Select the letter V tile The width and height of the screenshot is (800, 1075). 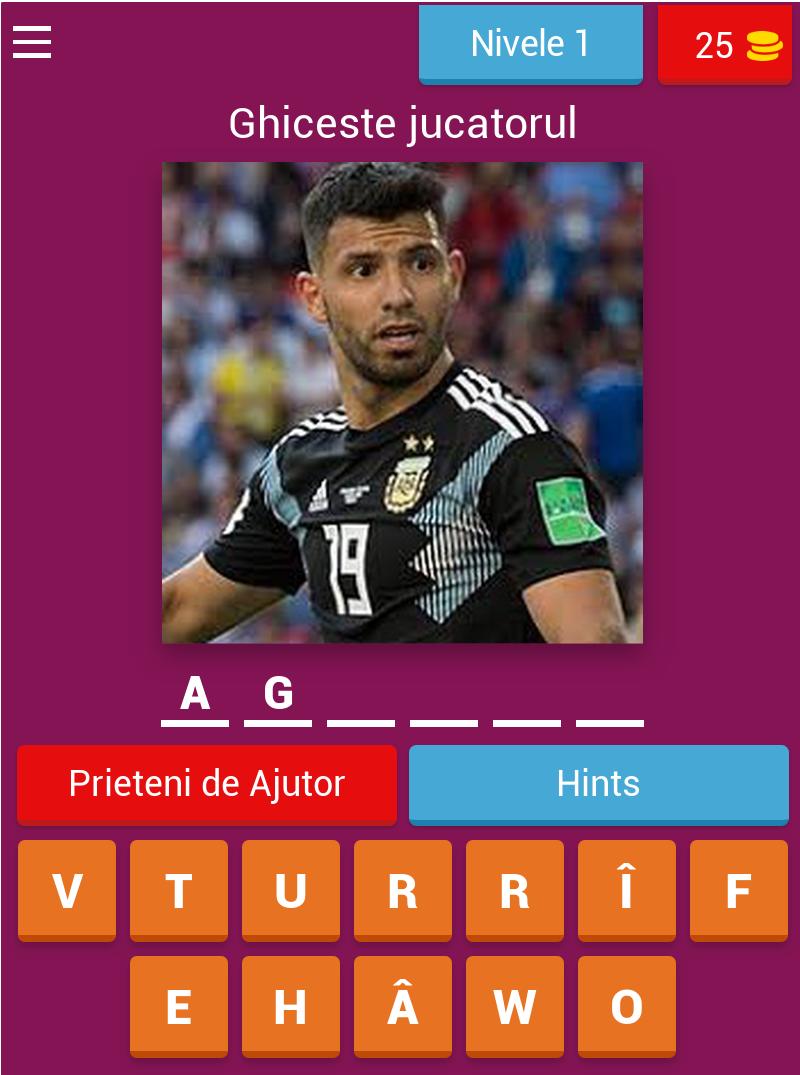(67, 890)
